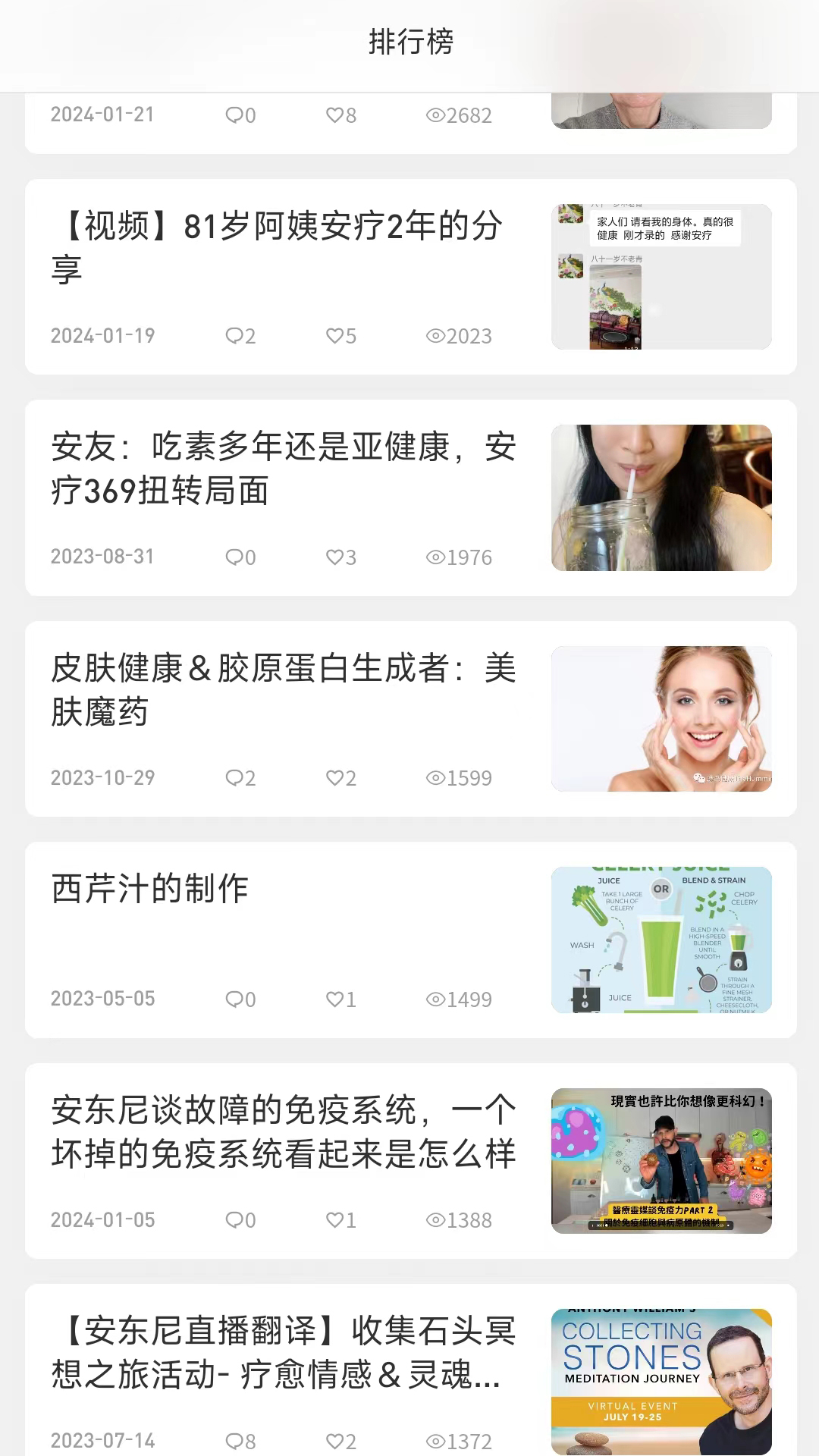
Task: Click the Collecting Stones meditation thumbnail
Action: (x=661, y=1380)
